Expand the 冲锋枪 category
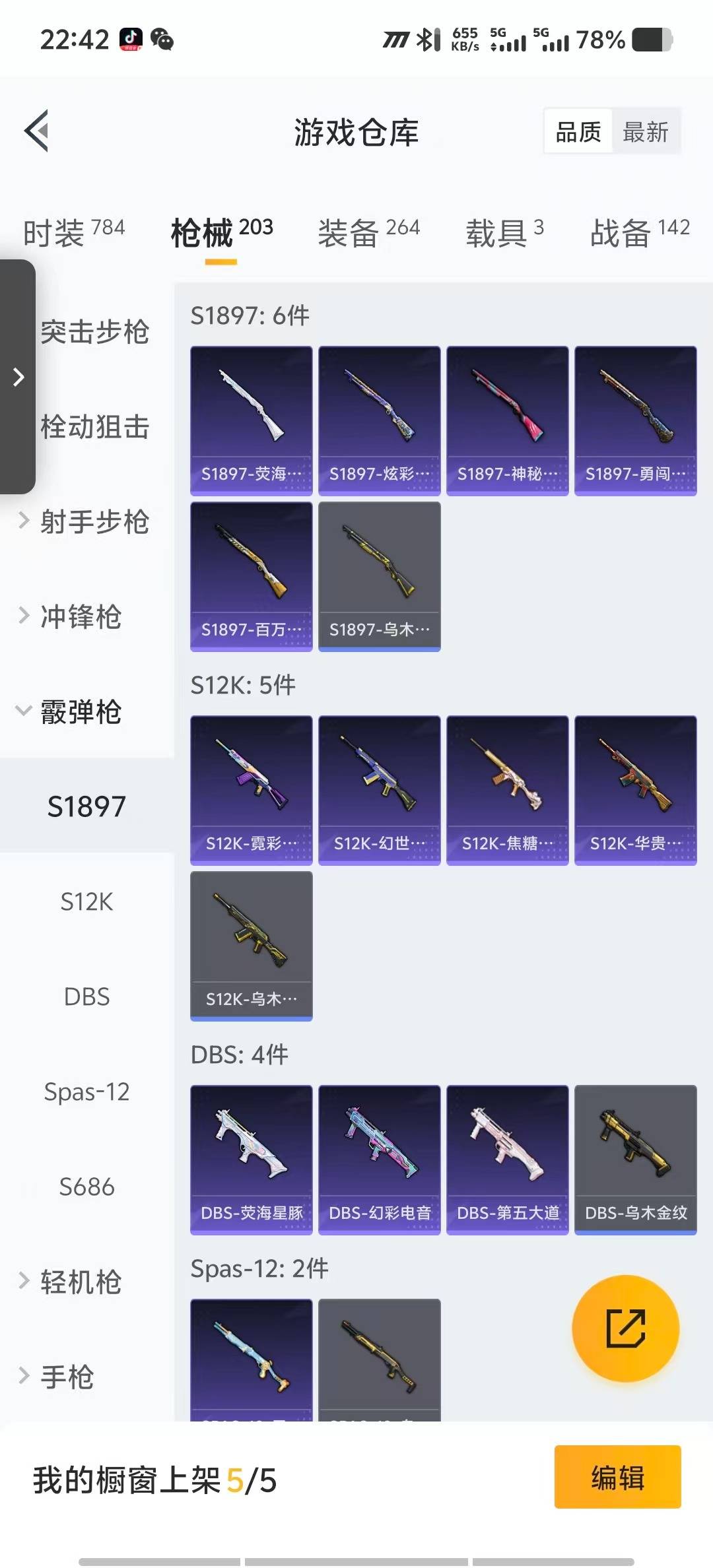This screenshot has height=1568, width=713. click(x=81, y=616)
